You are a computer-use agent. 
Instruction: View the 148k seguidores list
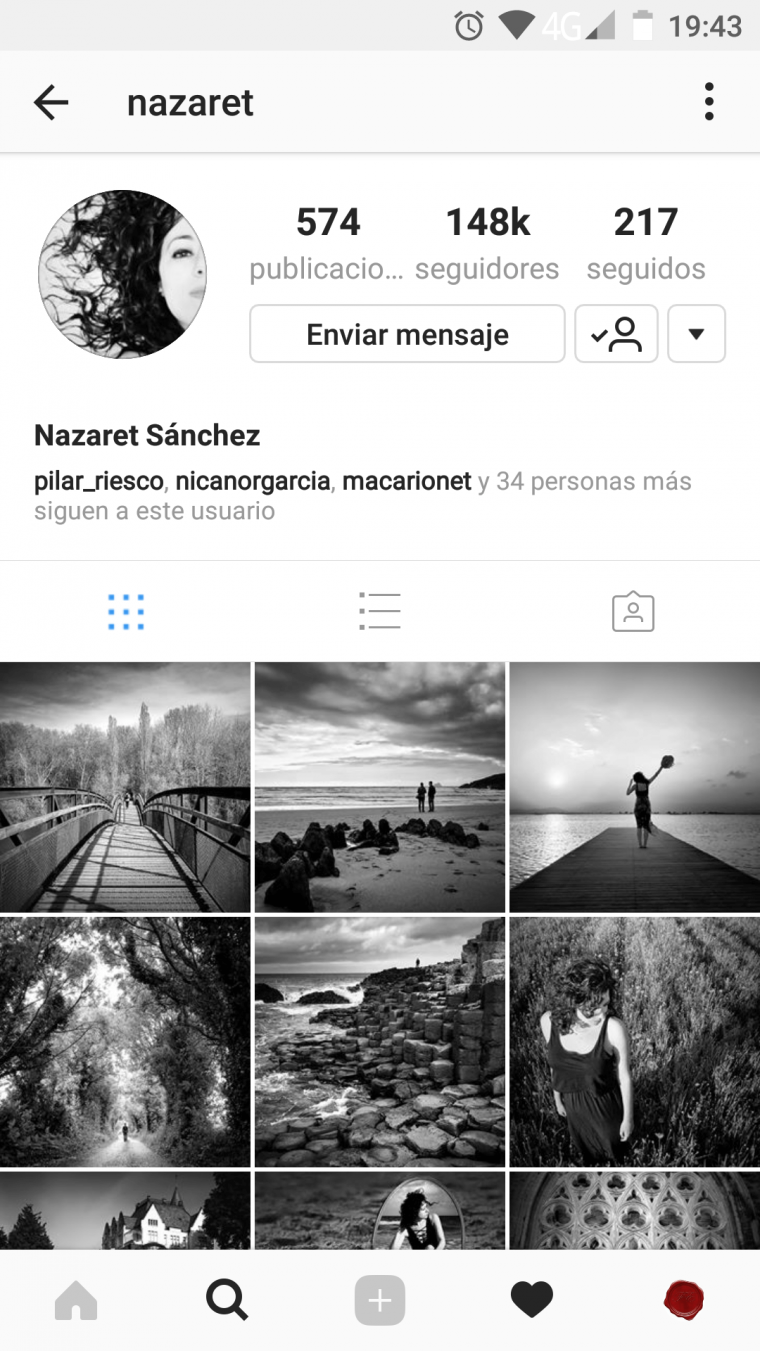pos(487,244)
